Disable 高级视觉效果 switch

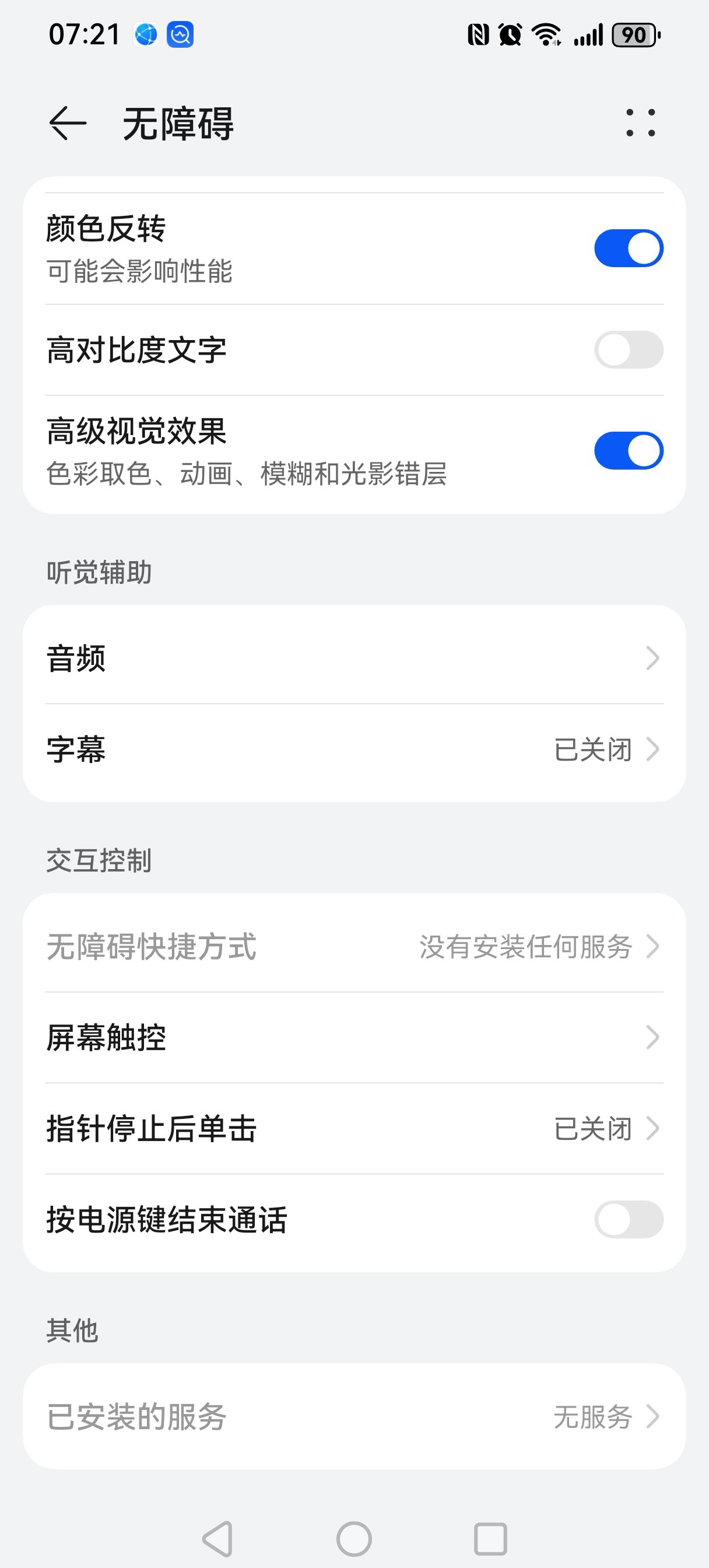628,451
